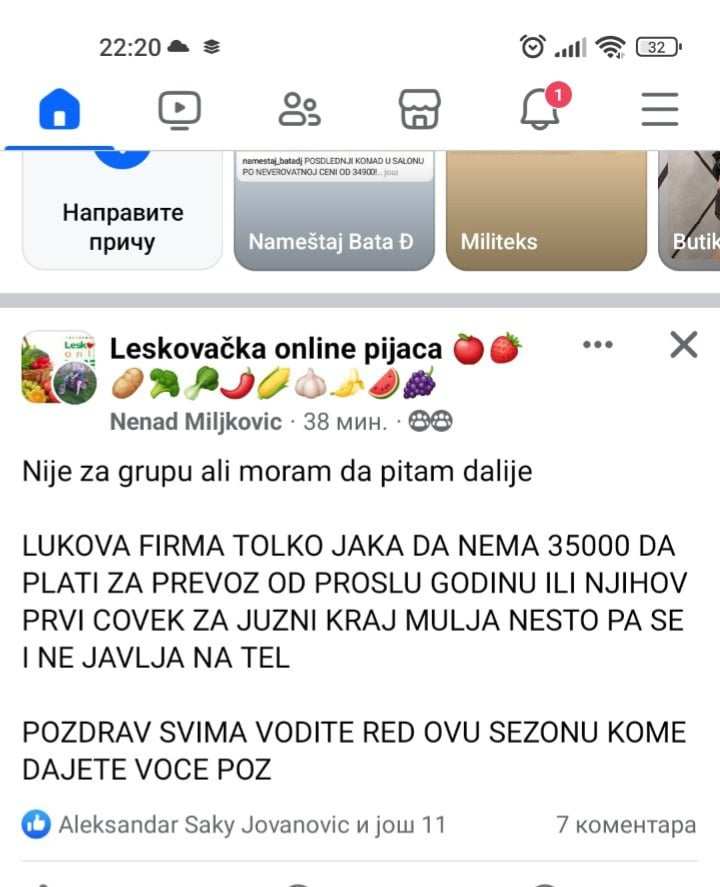Open the 7 коментара comments
720x887 pixels.
coord(626,825)
